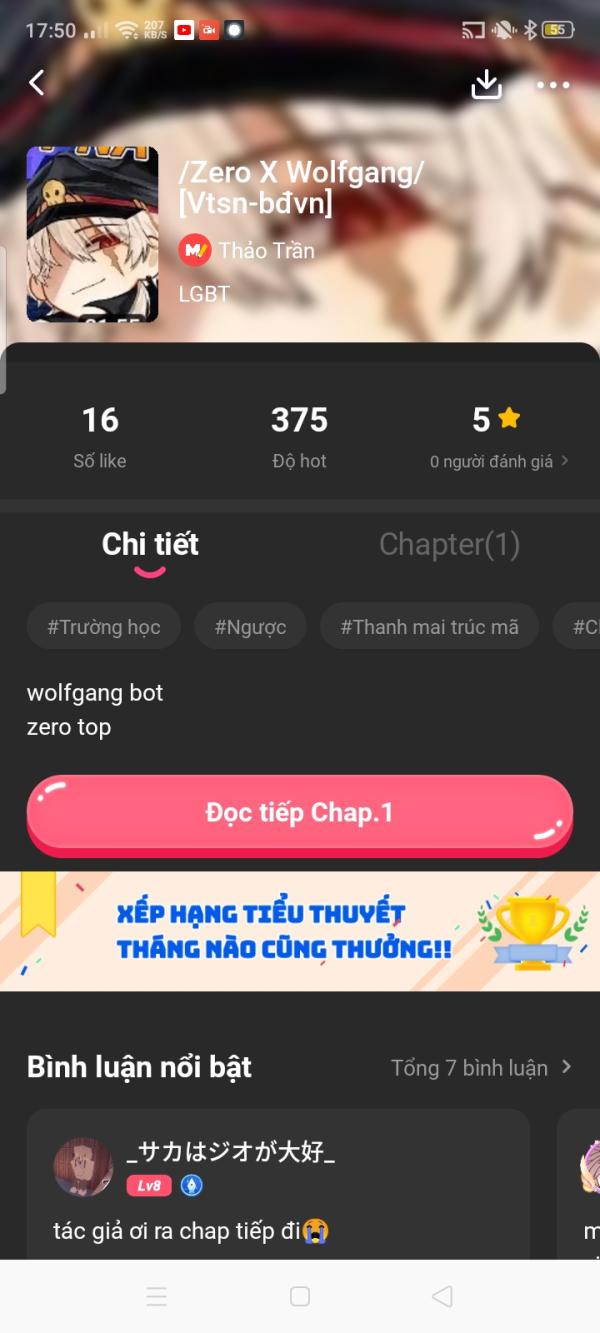
Task: Select the Chi tiết tab
Action: pos(150,544)
